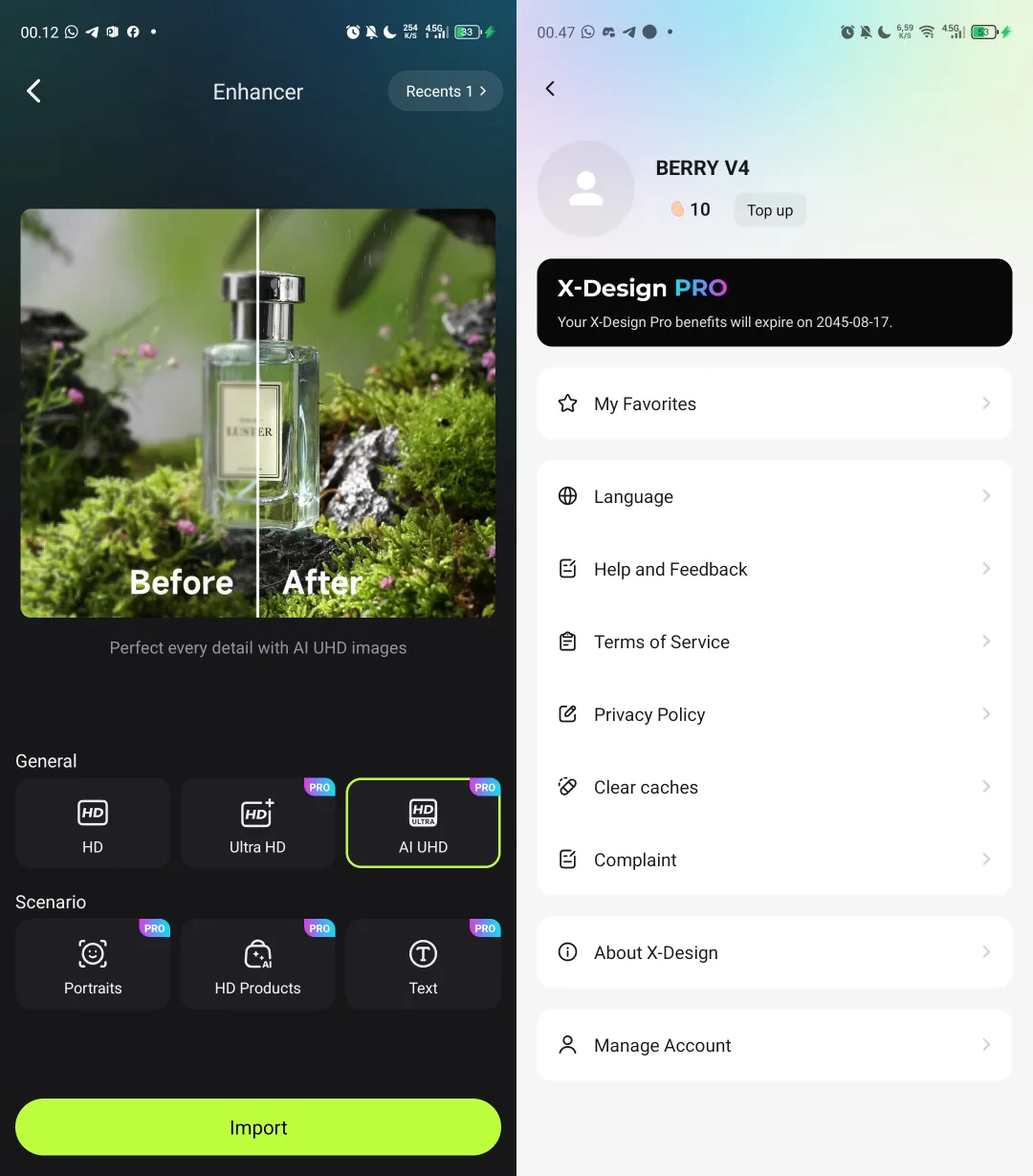View Terms of Service
This screenshot has height=1176, width=1033.
774,642
